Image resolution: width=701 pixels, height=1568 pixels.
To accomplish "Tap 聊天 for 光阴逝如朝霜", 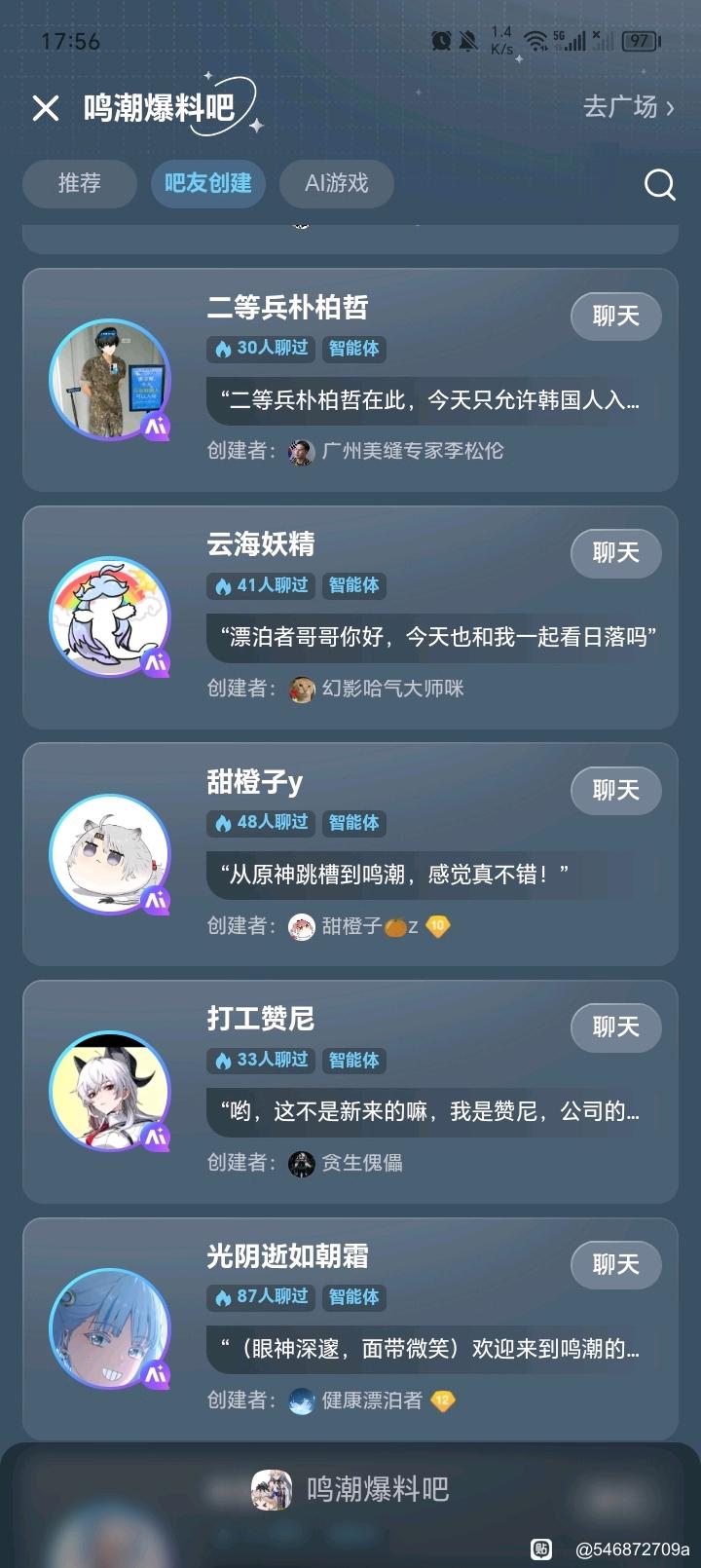I will 615,1264.
